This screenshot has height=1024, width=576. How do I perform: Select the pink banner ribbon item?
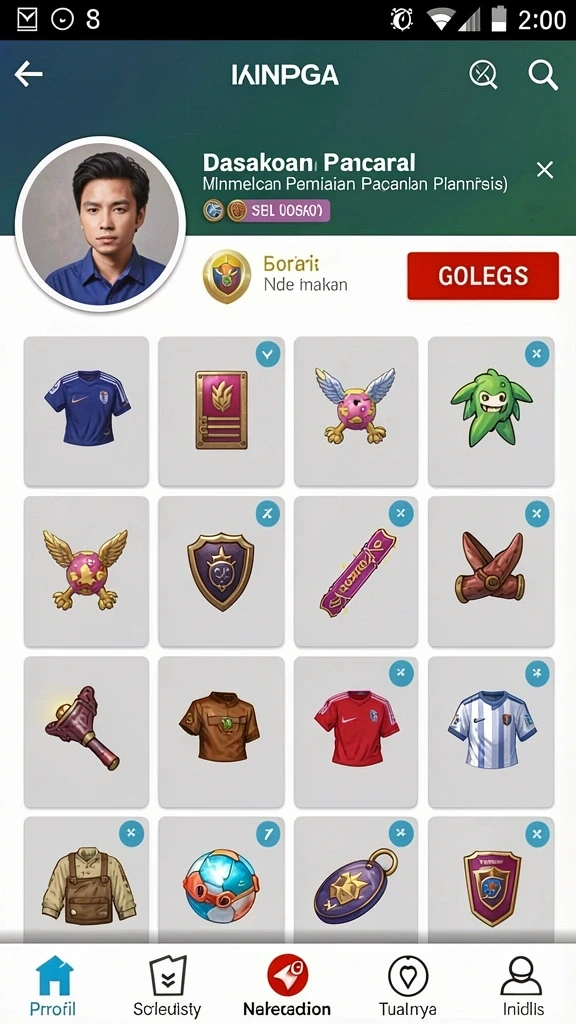coord(356,571)
